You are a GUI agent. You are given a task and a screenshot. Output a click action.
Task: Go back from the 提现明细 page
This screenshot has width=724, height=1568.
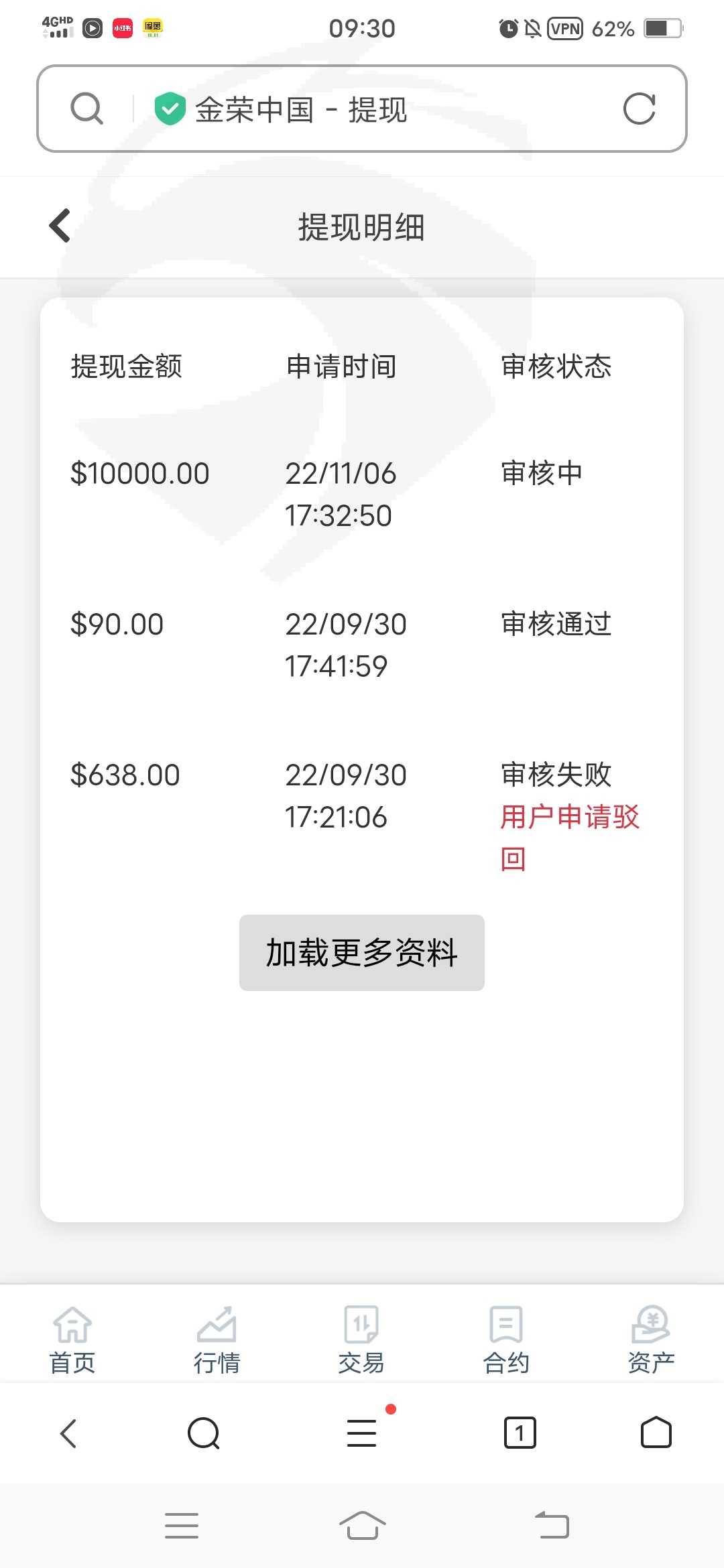(x=60, y=226)
